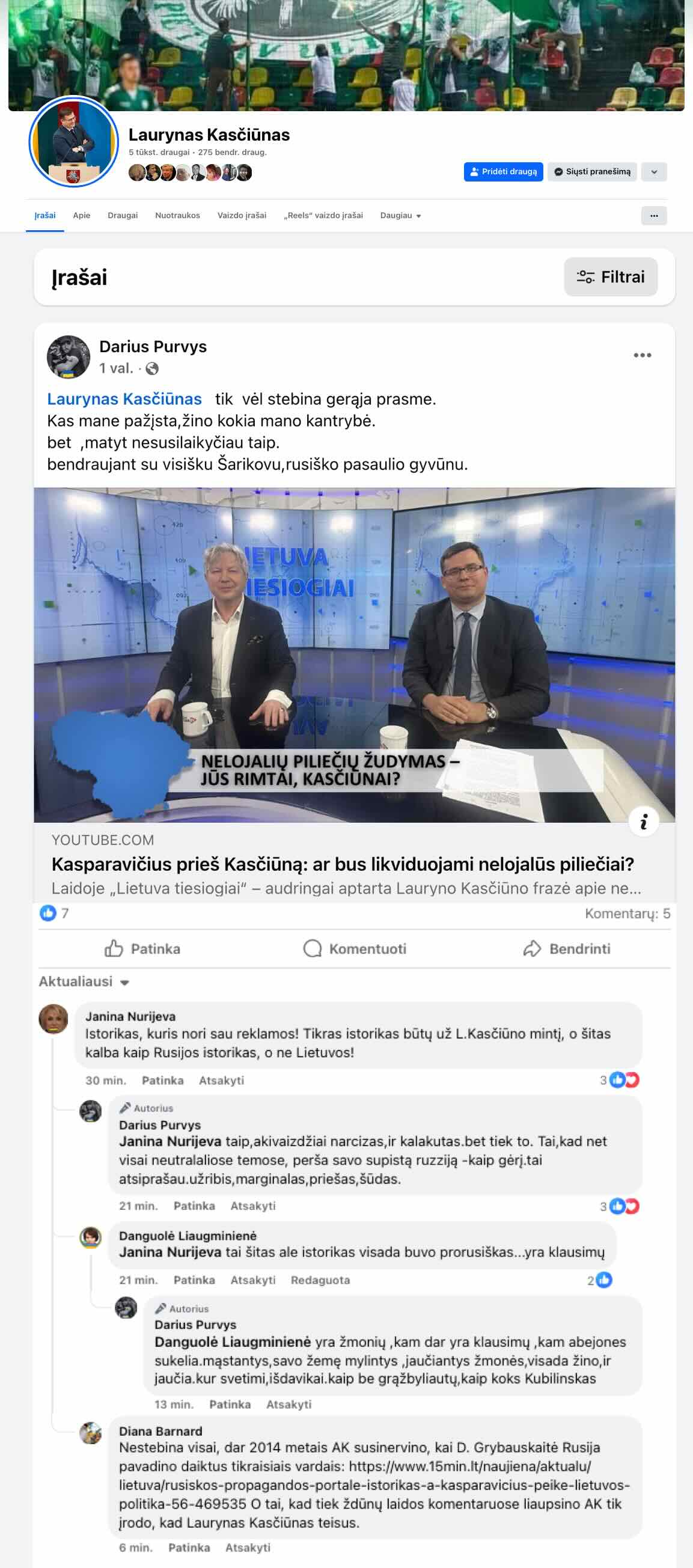The width and height of the screenshot is (693, 1568).
Task: Share the post with Bendrinti
Action: coord(566,948)
